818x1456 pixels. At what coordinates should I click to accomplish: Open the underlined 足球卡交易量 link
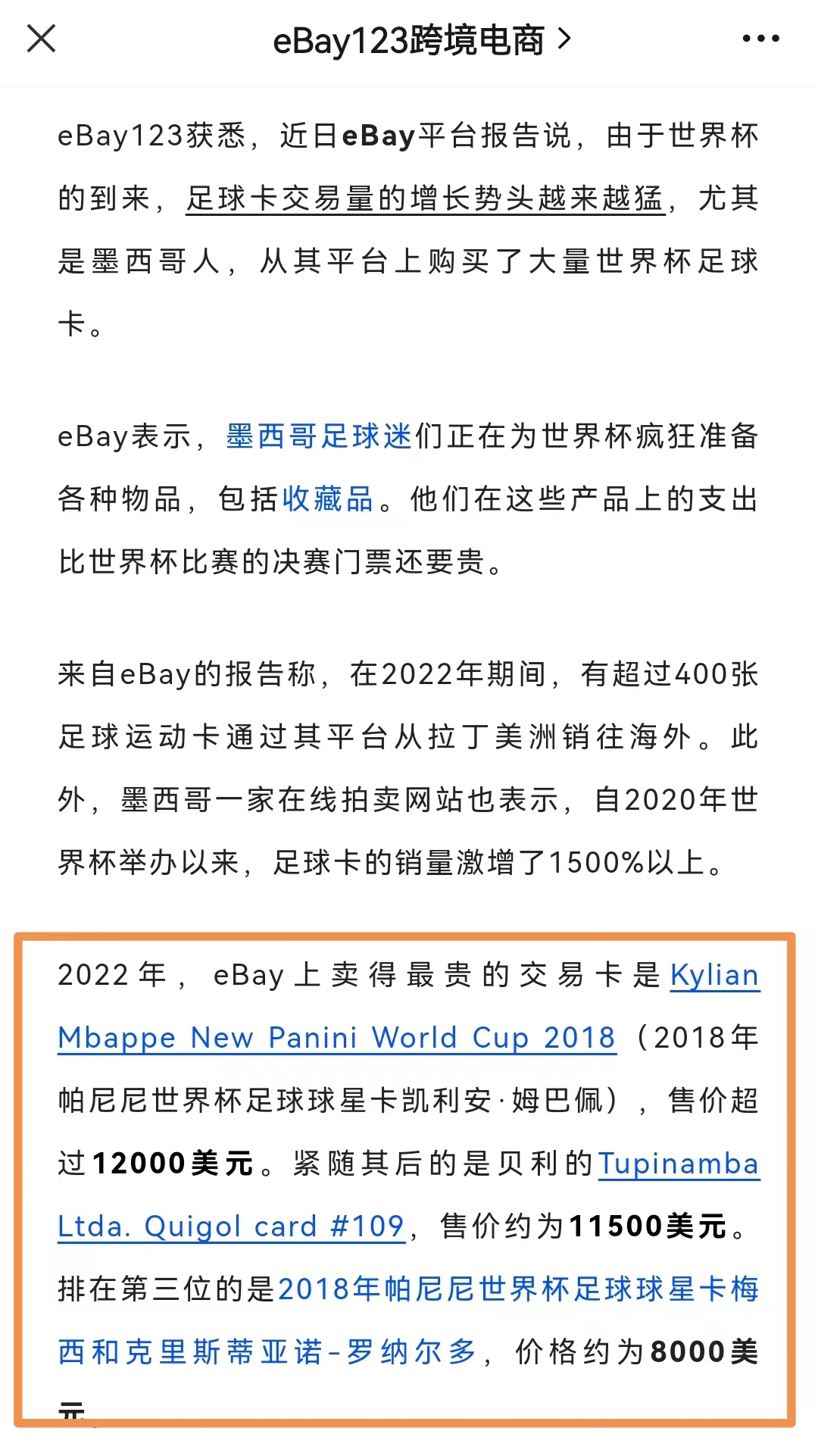pos(424,199)
